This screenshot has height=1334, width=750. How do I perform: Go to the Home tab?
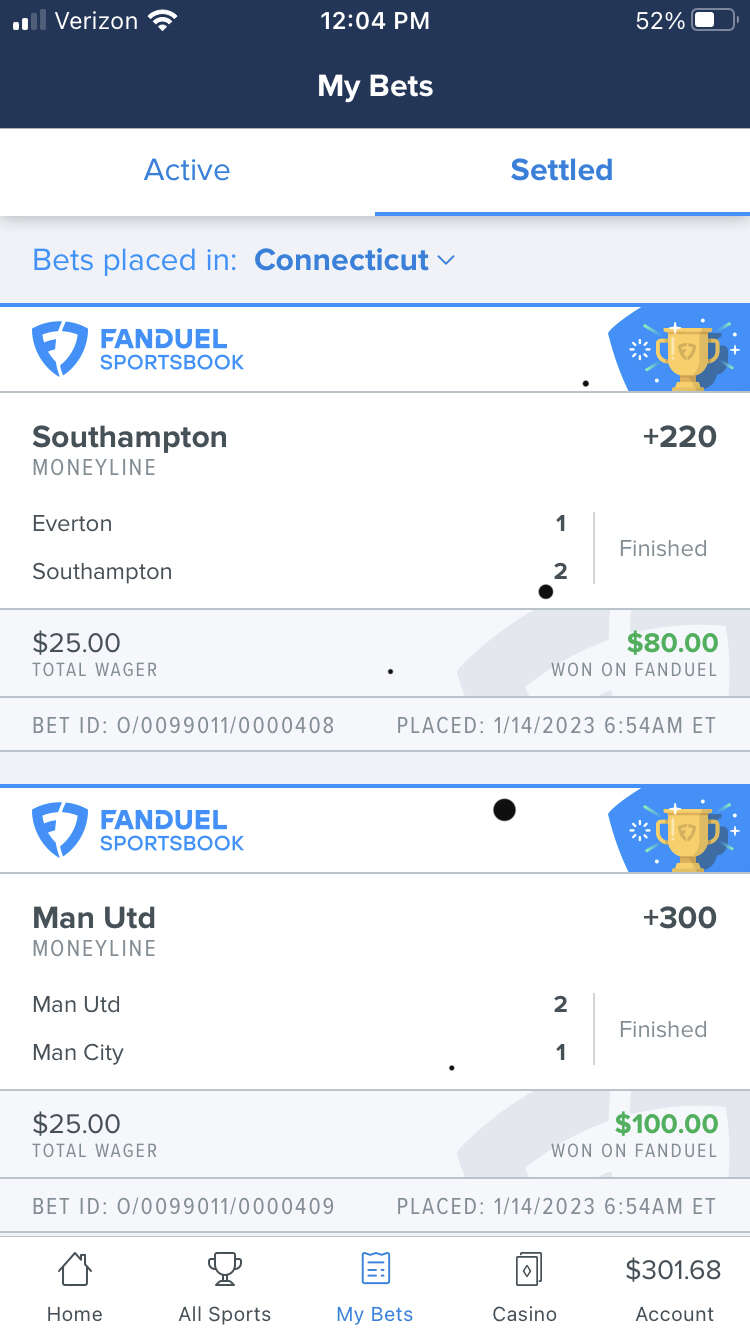(75, 1288)
